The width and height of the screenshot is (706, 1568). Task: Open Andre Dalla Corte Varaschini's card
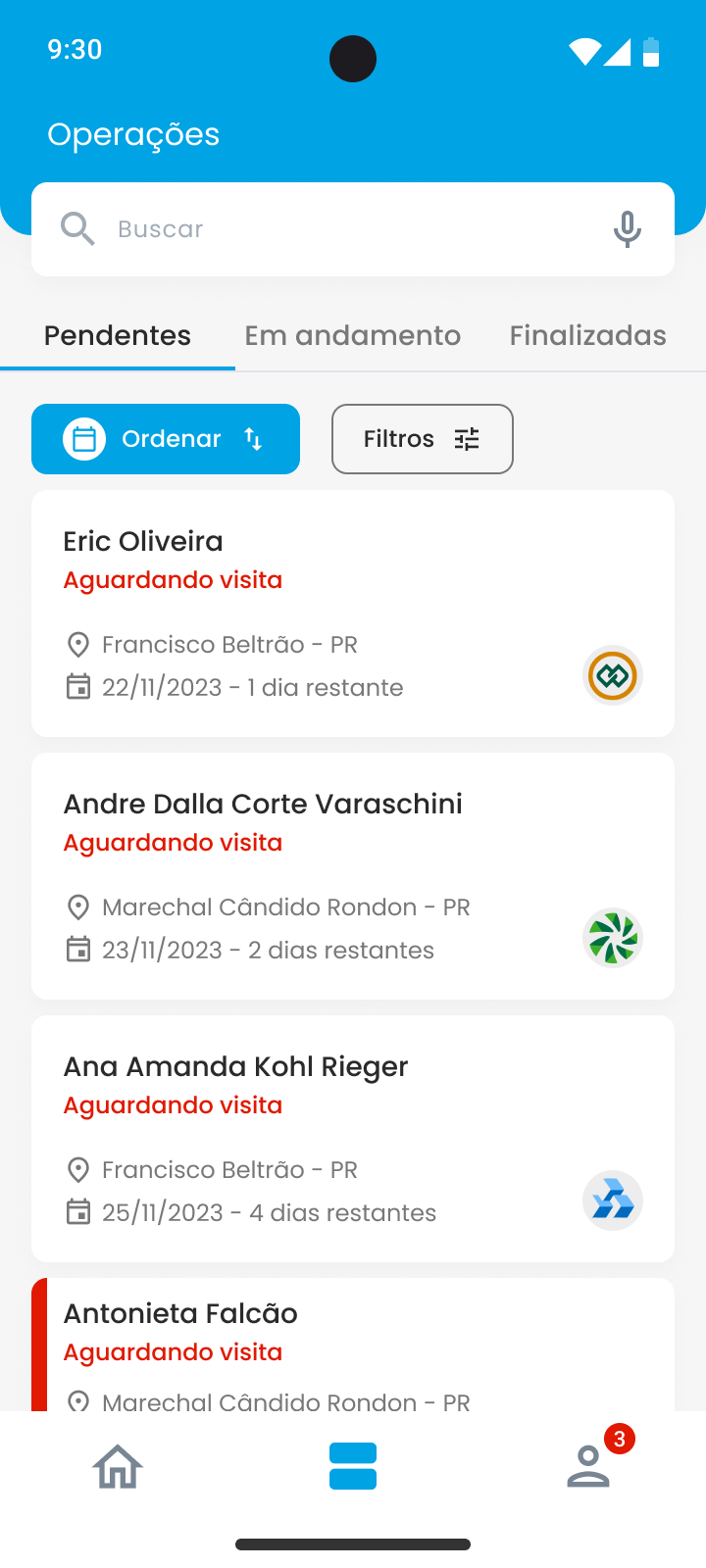pos(353,876)
